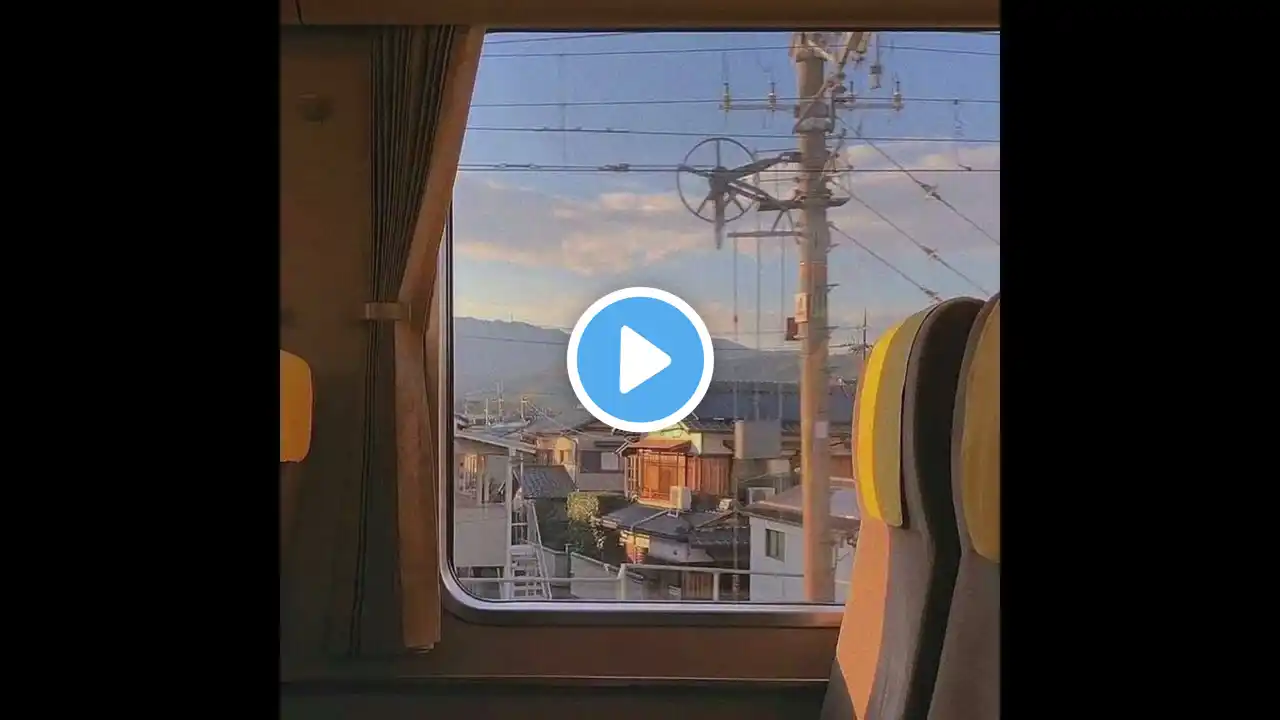
Task: Play the train window video
Action: click(x=640, y=360)
